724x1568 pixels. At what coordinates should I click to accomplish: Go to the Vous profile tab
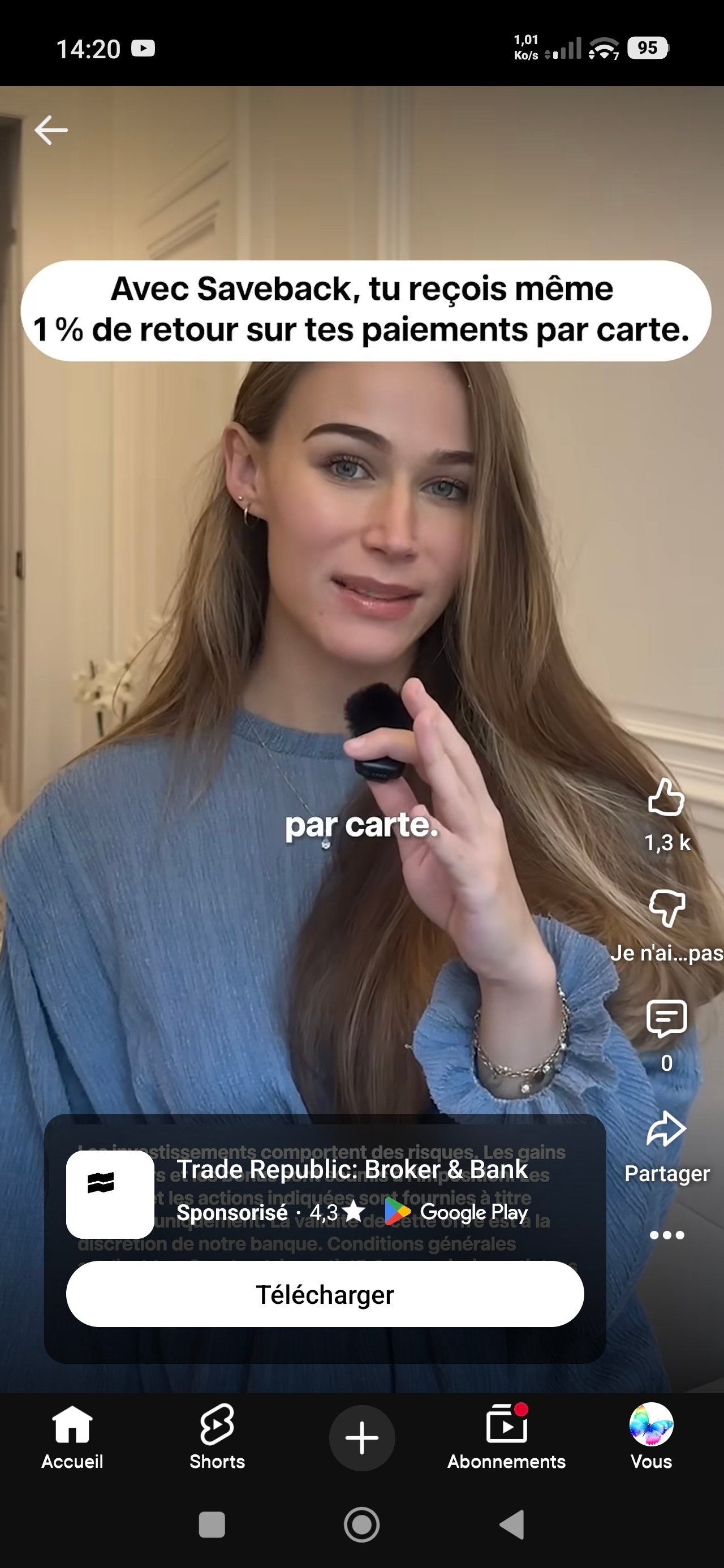651,1437
